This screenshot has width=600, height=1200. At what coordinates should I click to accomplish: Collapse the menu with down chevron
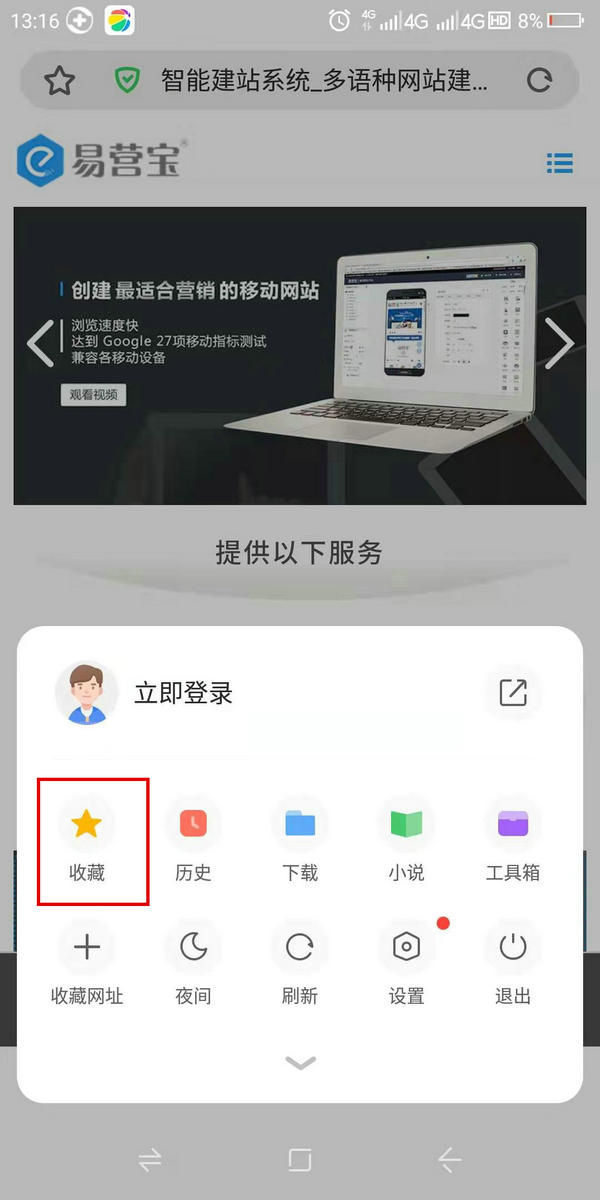pos(300,1063)
